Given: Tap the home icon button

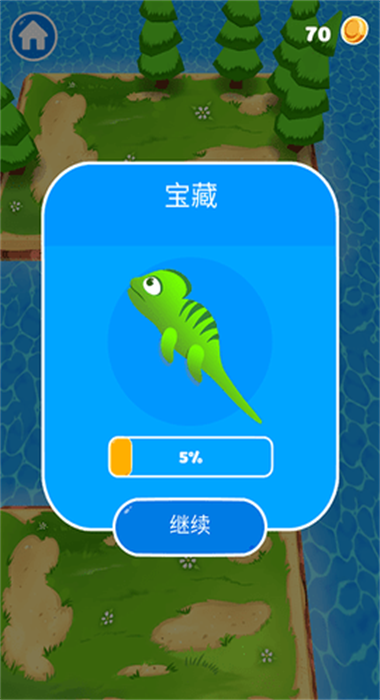Looking at the screenshot, I should tap(33, 36).
